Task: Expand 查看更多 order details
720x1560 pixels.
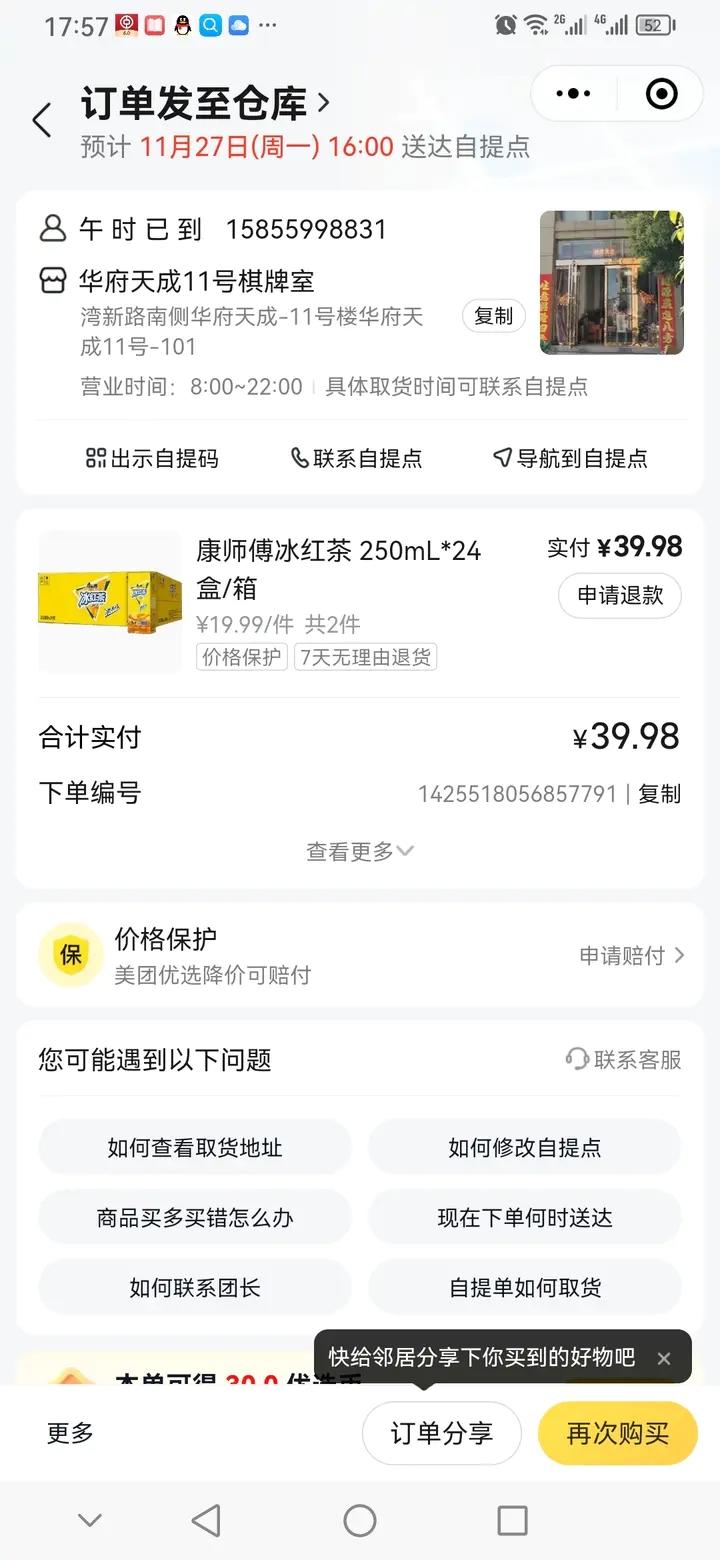Action: pos(359,851)
